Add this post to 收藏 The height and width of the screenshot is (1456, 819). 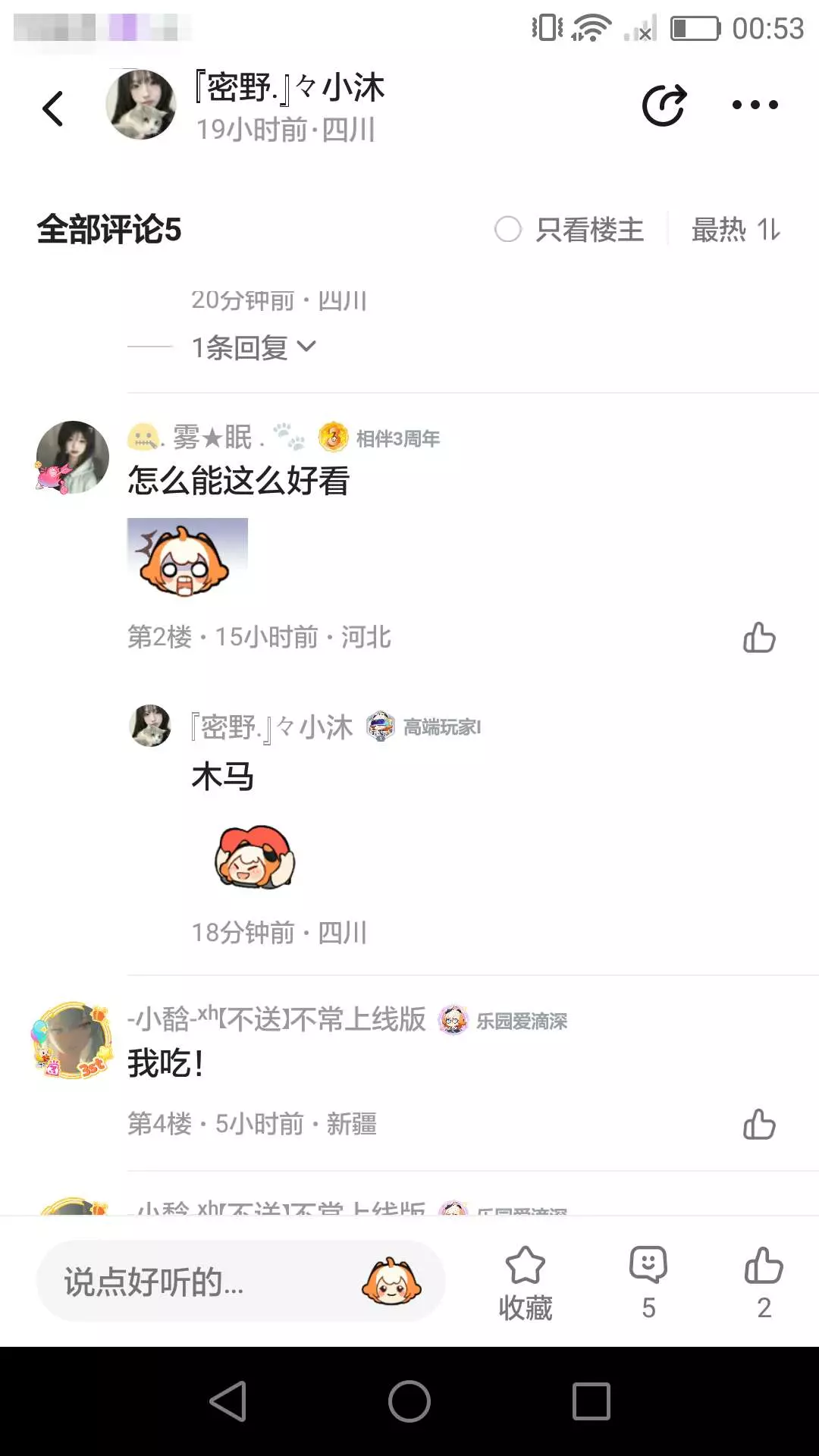pos(526,1283)
